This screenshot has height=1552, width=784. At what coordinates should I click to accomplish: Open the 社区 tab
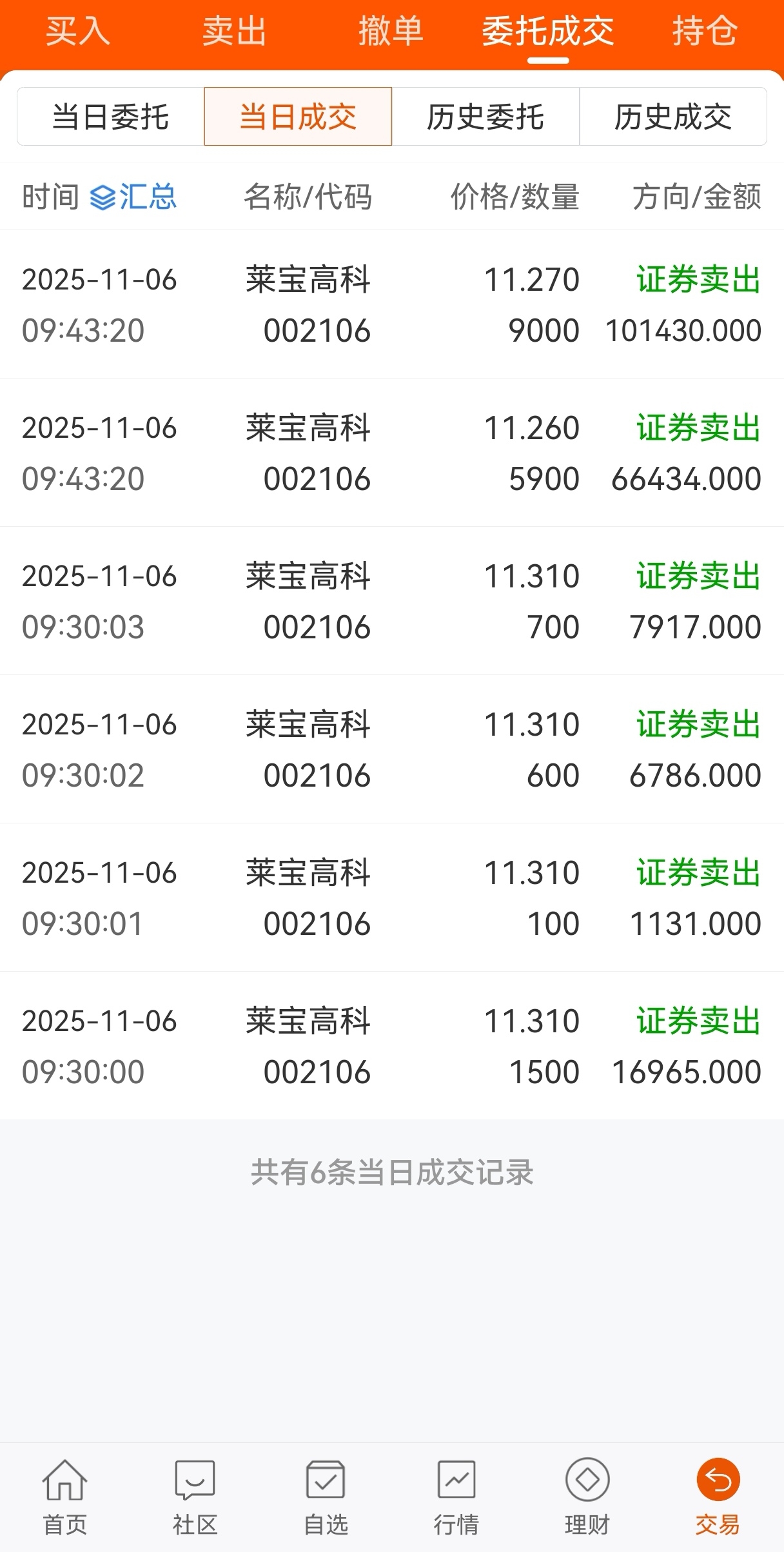(195, 1497)
